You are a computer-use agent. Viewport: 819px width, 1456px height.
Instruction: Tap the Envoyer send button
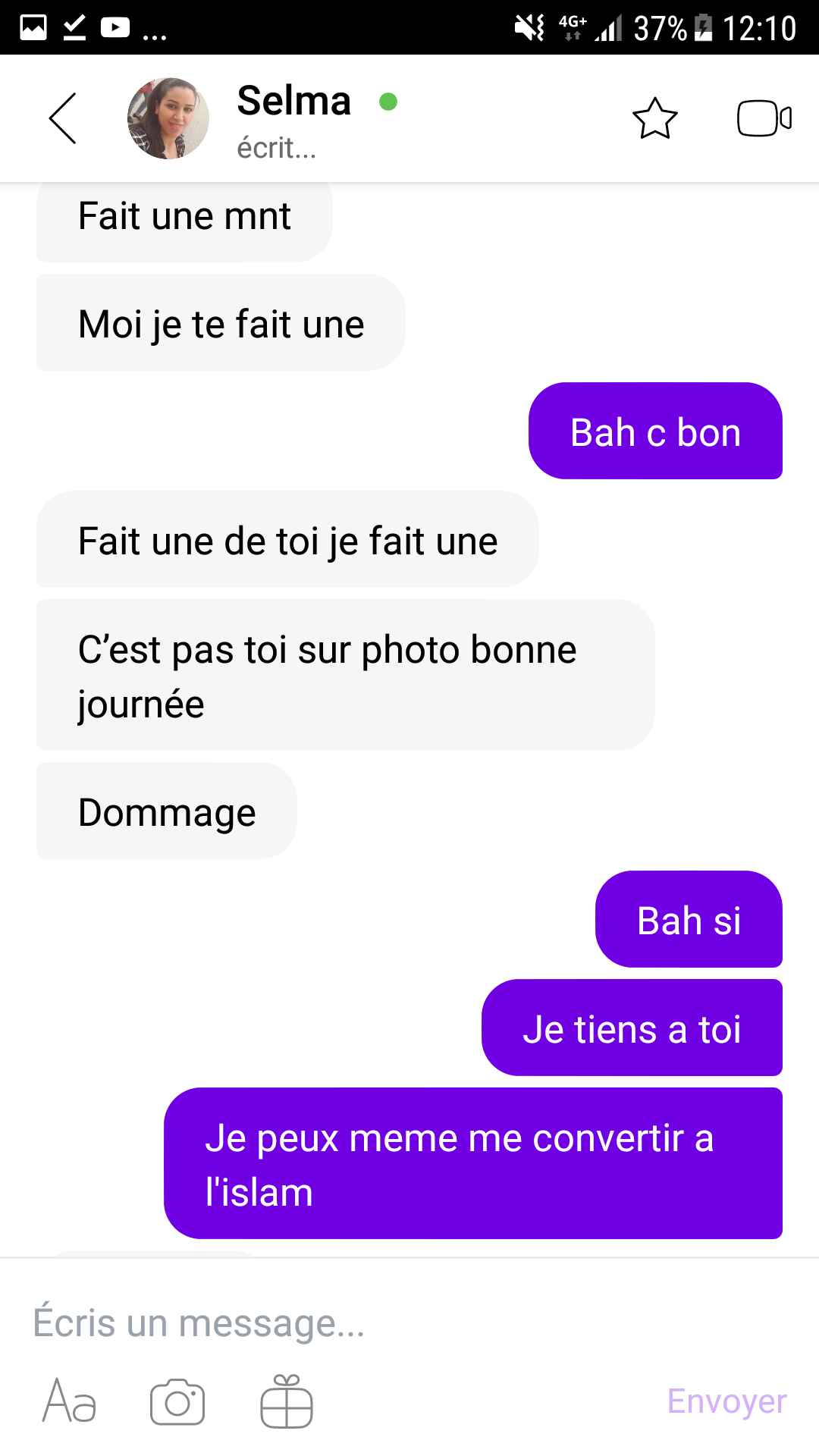coord(726,1401)
